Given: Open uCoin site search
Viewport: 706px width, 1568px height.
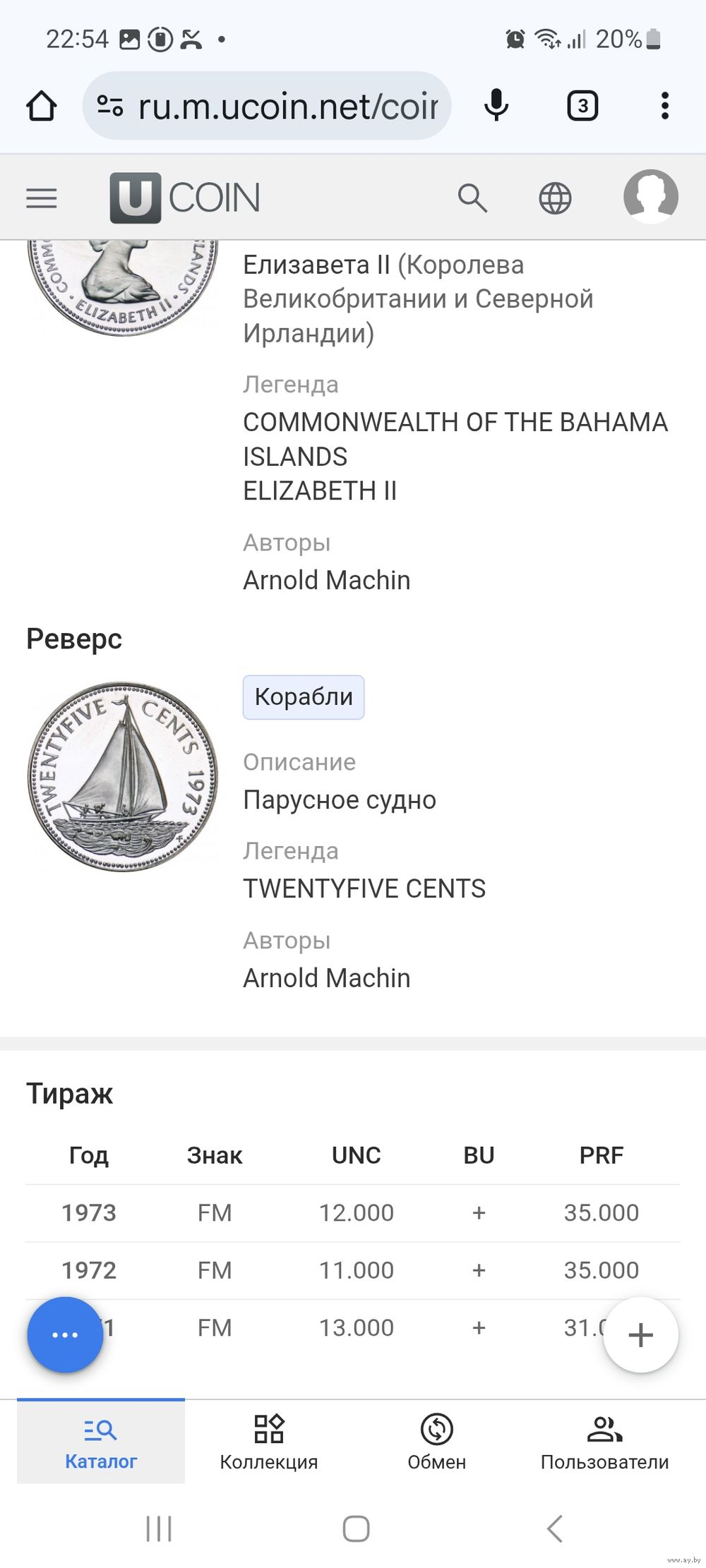Looking at the screenshot, I should [x=472, y=198].
